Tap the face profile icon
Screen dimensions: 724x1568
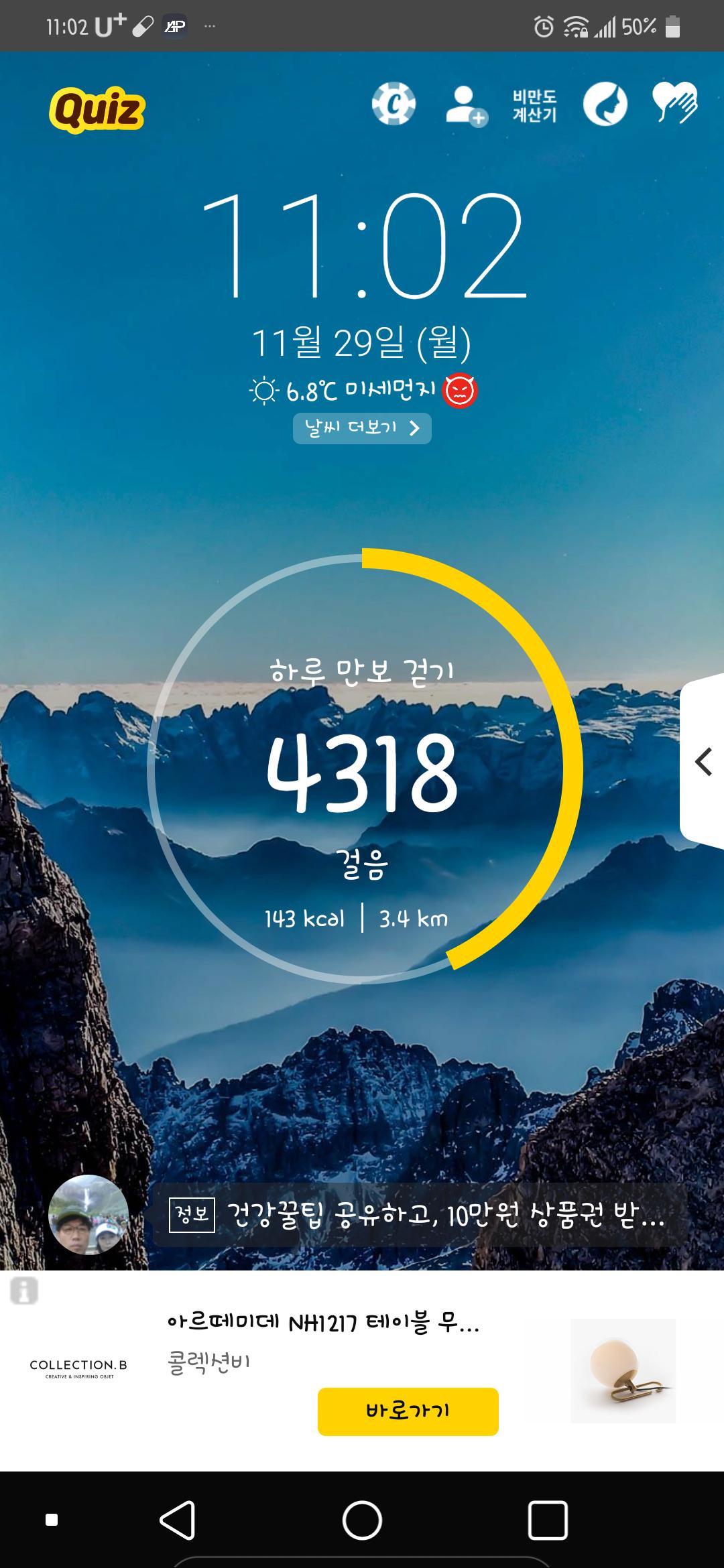click(x=605, y=105)
